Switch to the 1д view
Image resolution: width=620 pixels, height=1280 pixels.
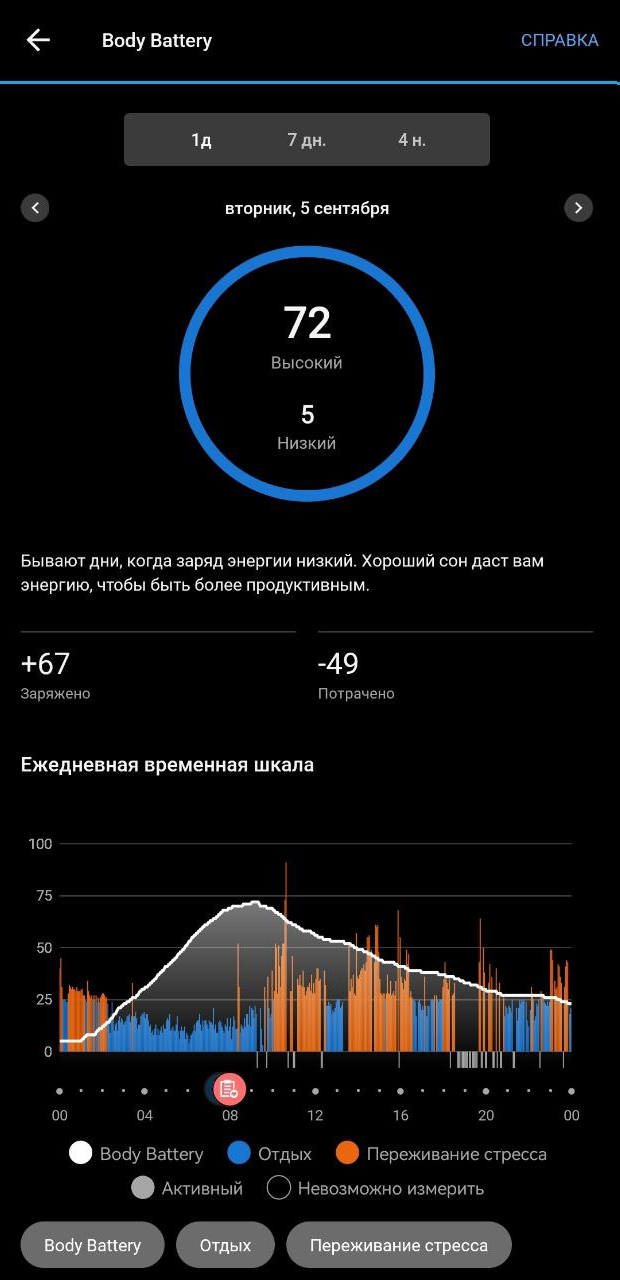(x=201, y=140)
